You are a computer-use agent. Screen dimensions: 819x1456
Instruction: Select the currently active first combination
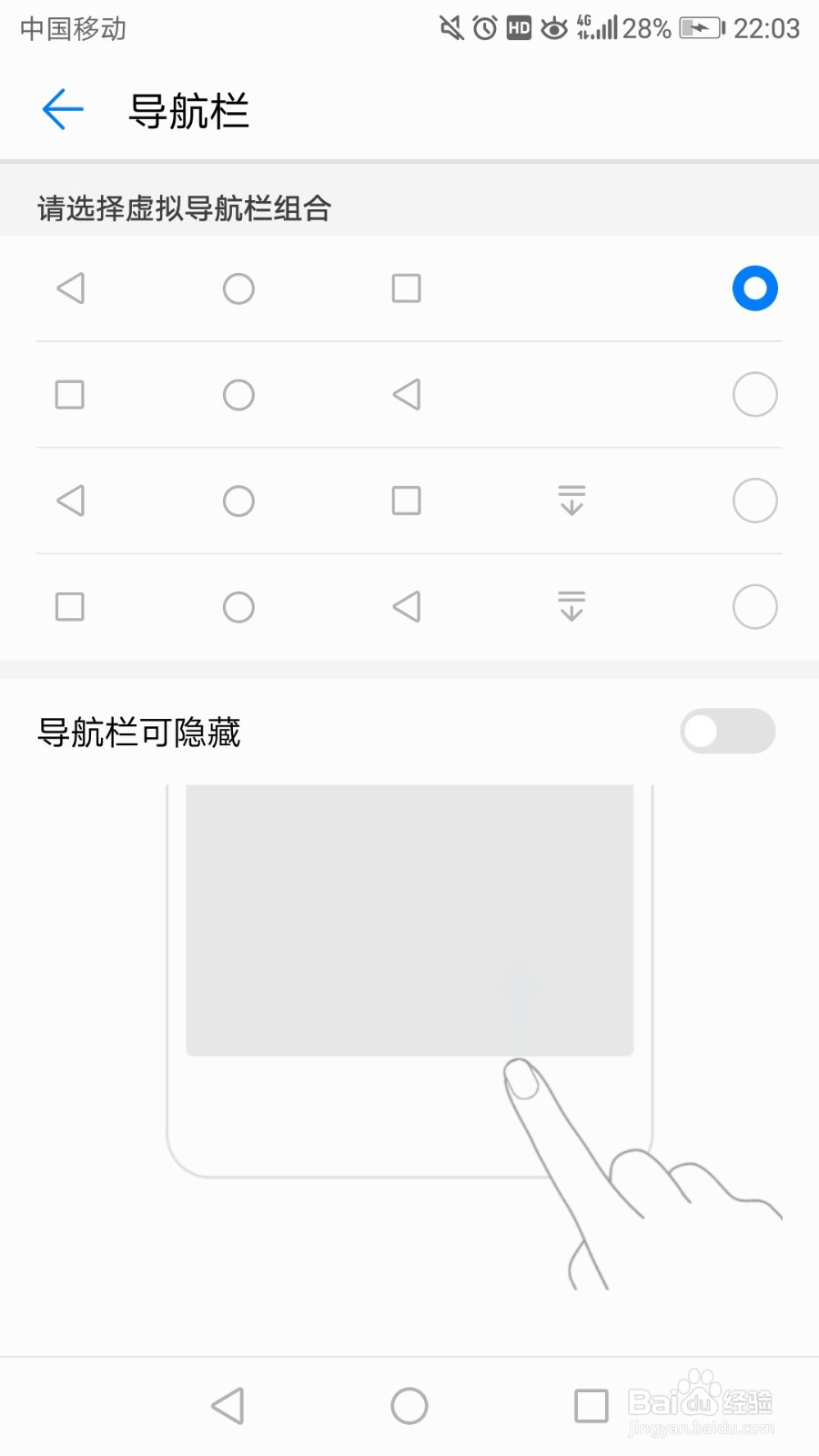click(754, 288)
